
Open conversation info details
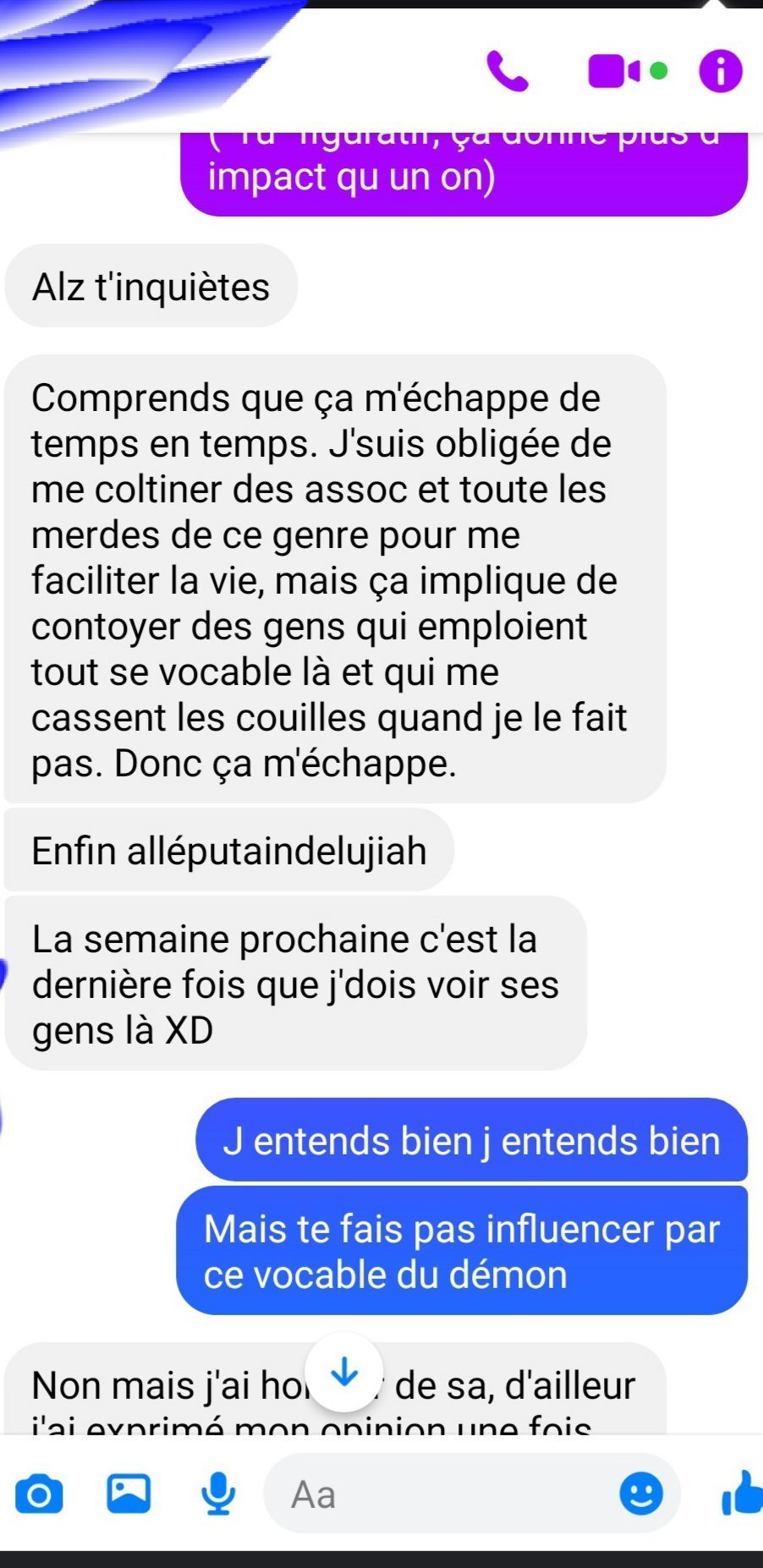coord(720,72)
